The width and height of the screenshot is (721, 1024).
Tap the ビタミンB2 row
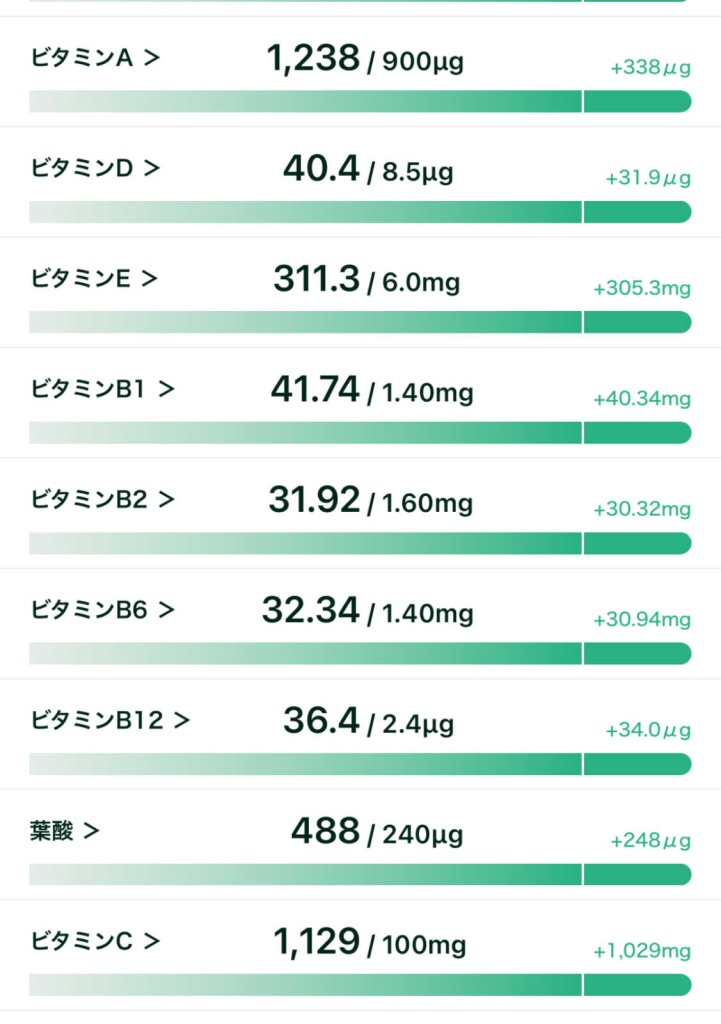point(102,499)
